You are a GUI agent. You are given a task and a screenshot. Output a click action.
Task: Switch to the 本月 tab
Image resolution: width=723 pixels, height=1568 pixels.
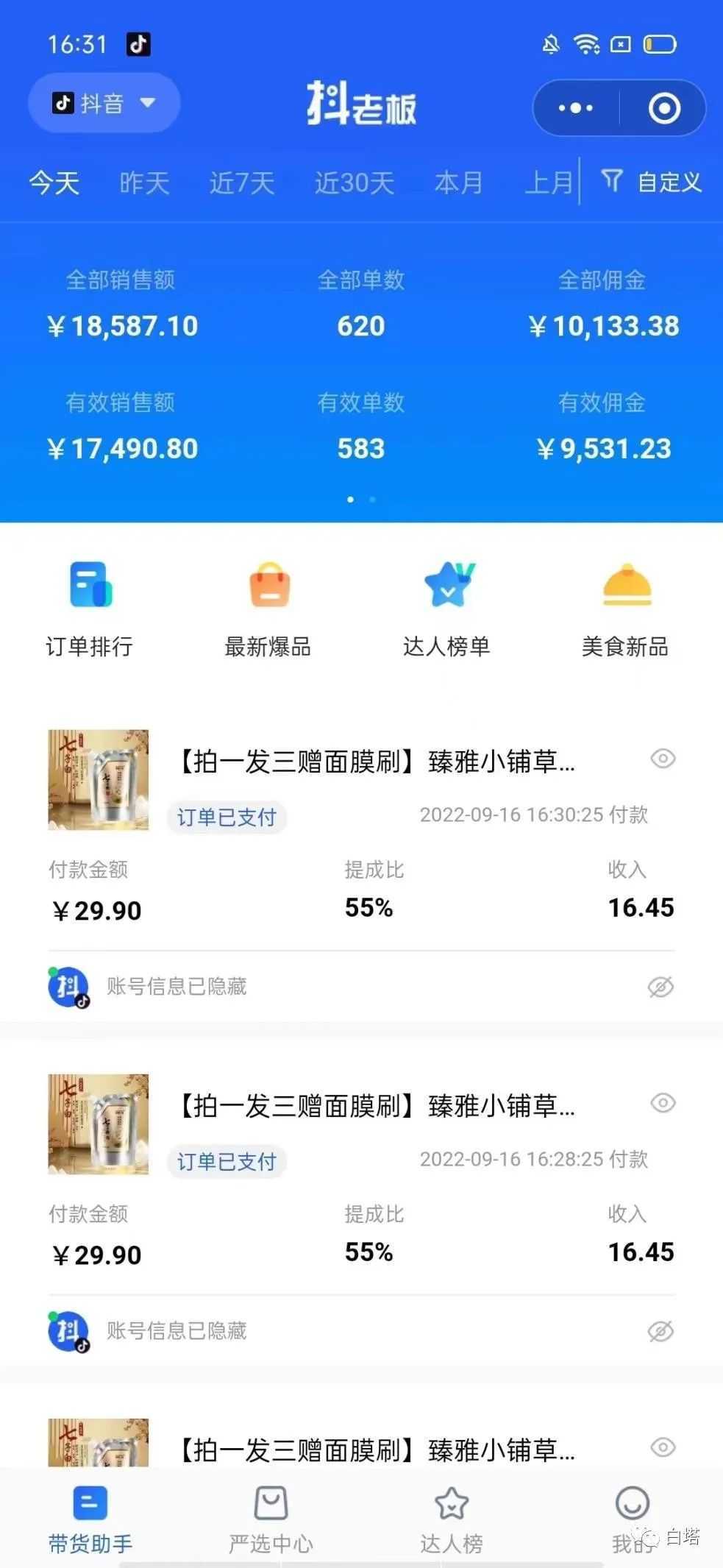[457, 183]
